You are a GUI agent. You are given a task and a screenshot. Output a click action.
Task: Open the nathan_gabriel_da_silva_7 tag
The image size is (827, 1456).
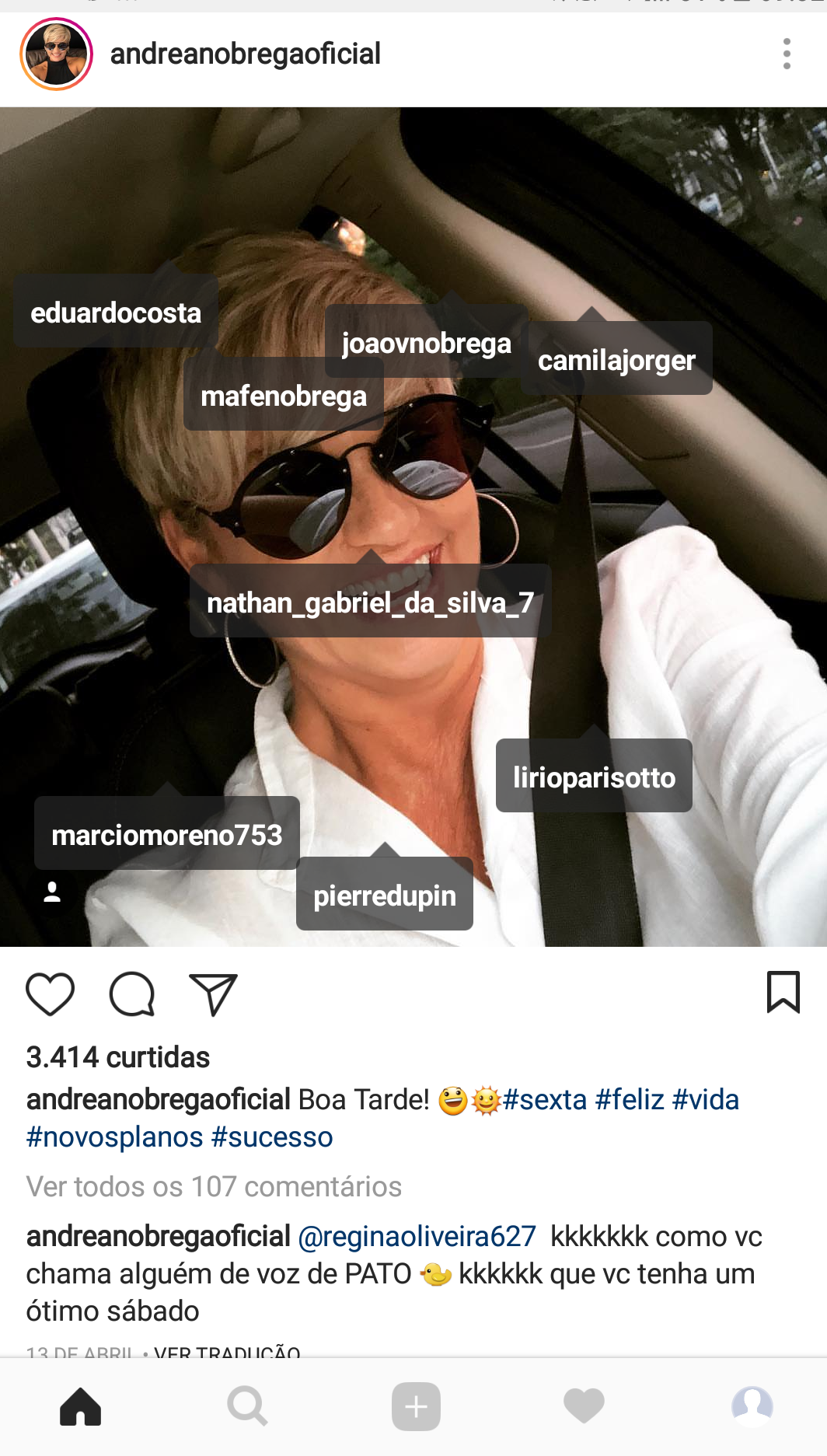click(370, 602)
